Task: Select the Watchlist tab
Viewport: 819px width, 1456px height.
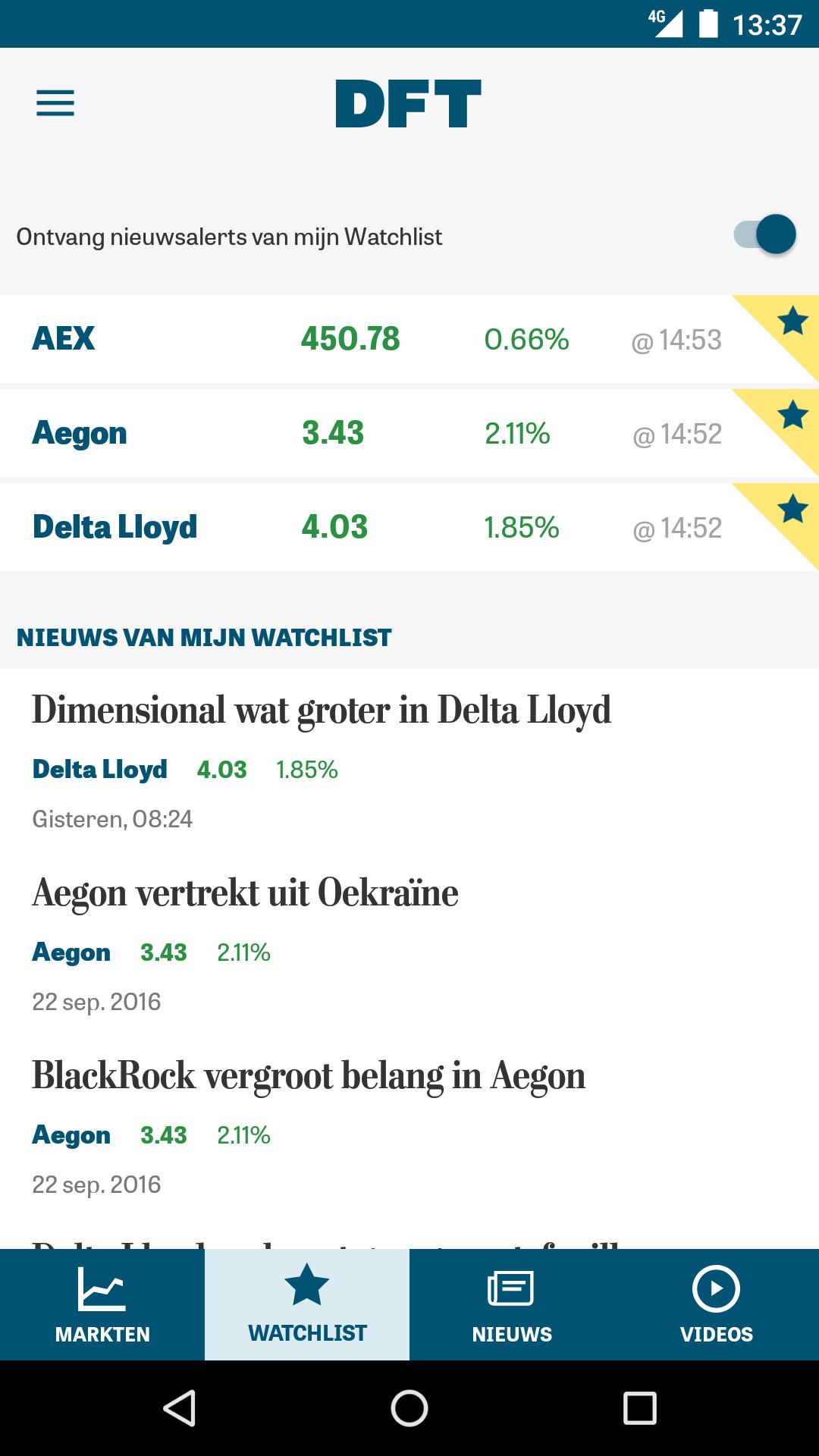Action: [307, 1304]
